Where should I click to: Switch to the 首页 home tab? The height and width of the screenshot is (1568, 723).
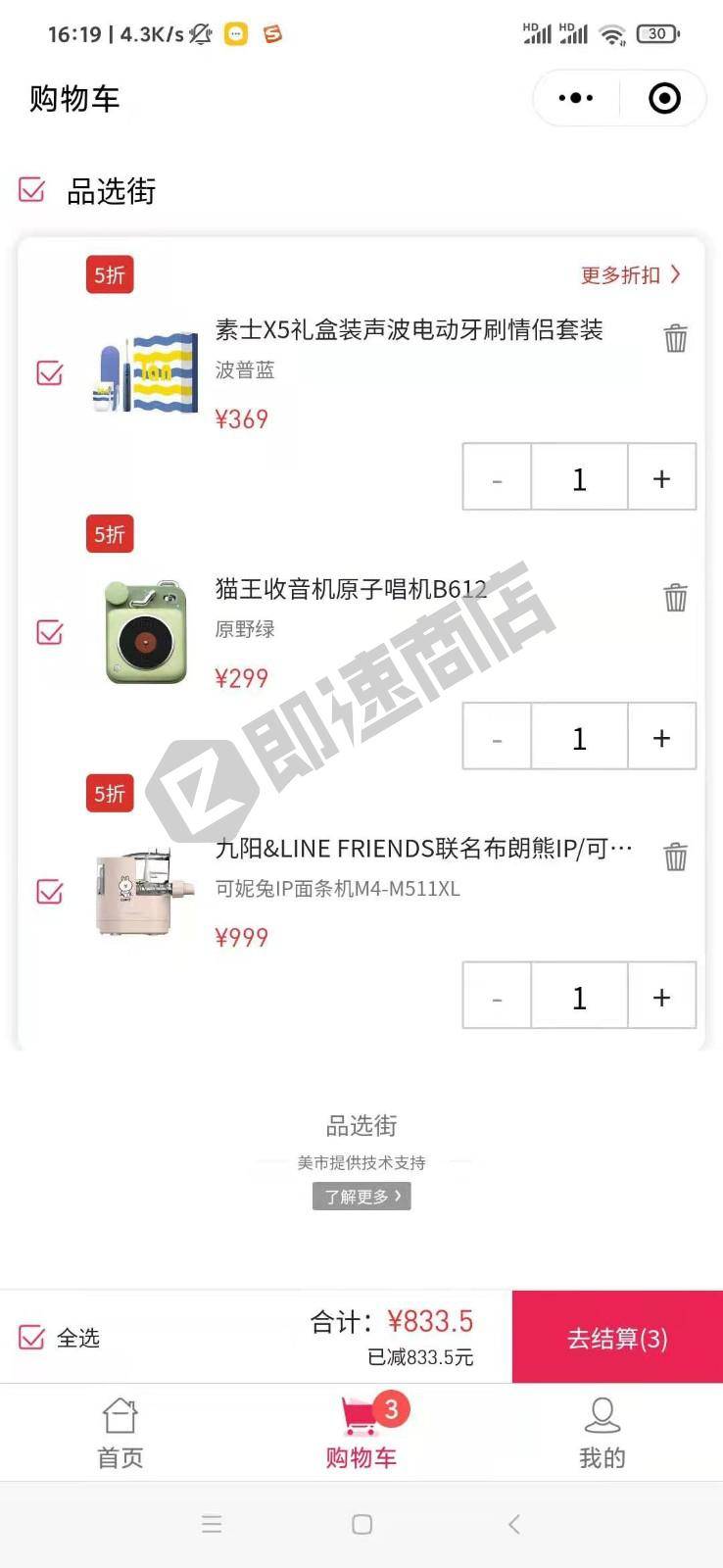120,1433
